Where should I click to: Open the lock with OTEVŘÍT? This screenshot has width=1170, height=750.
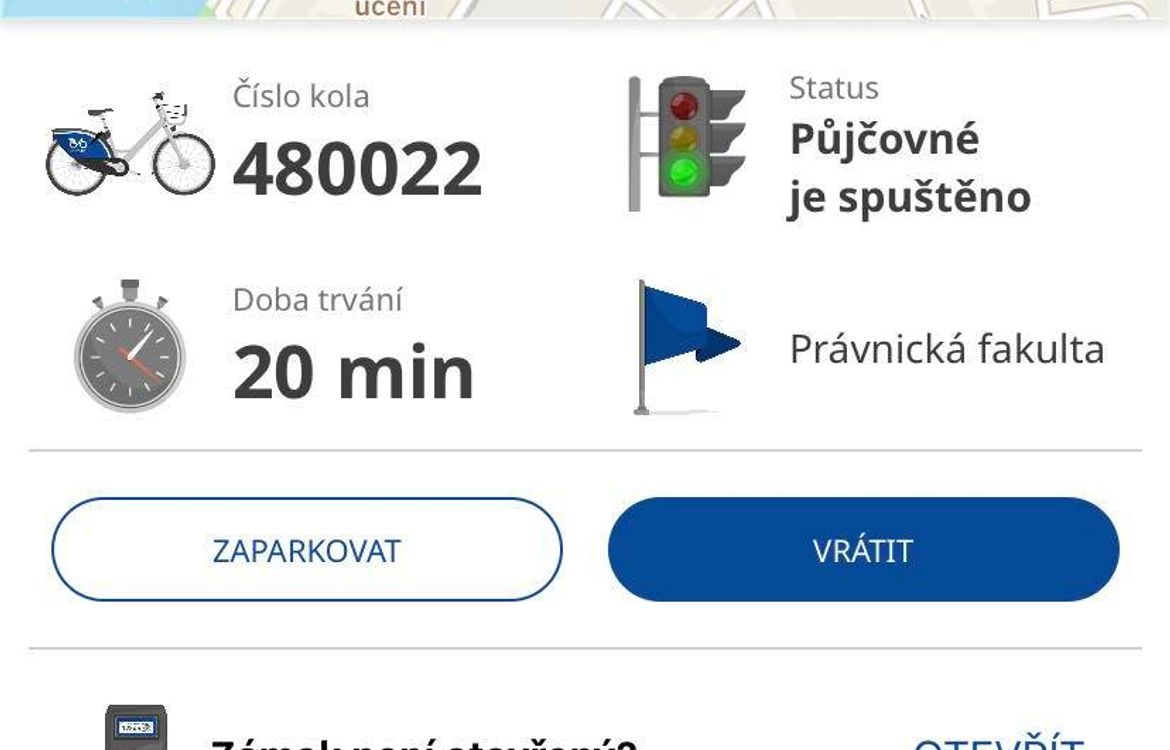pyautogui.click(x=998, y=742)
